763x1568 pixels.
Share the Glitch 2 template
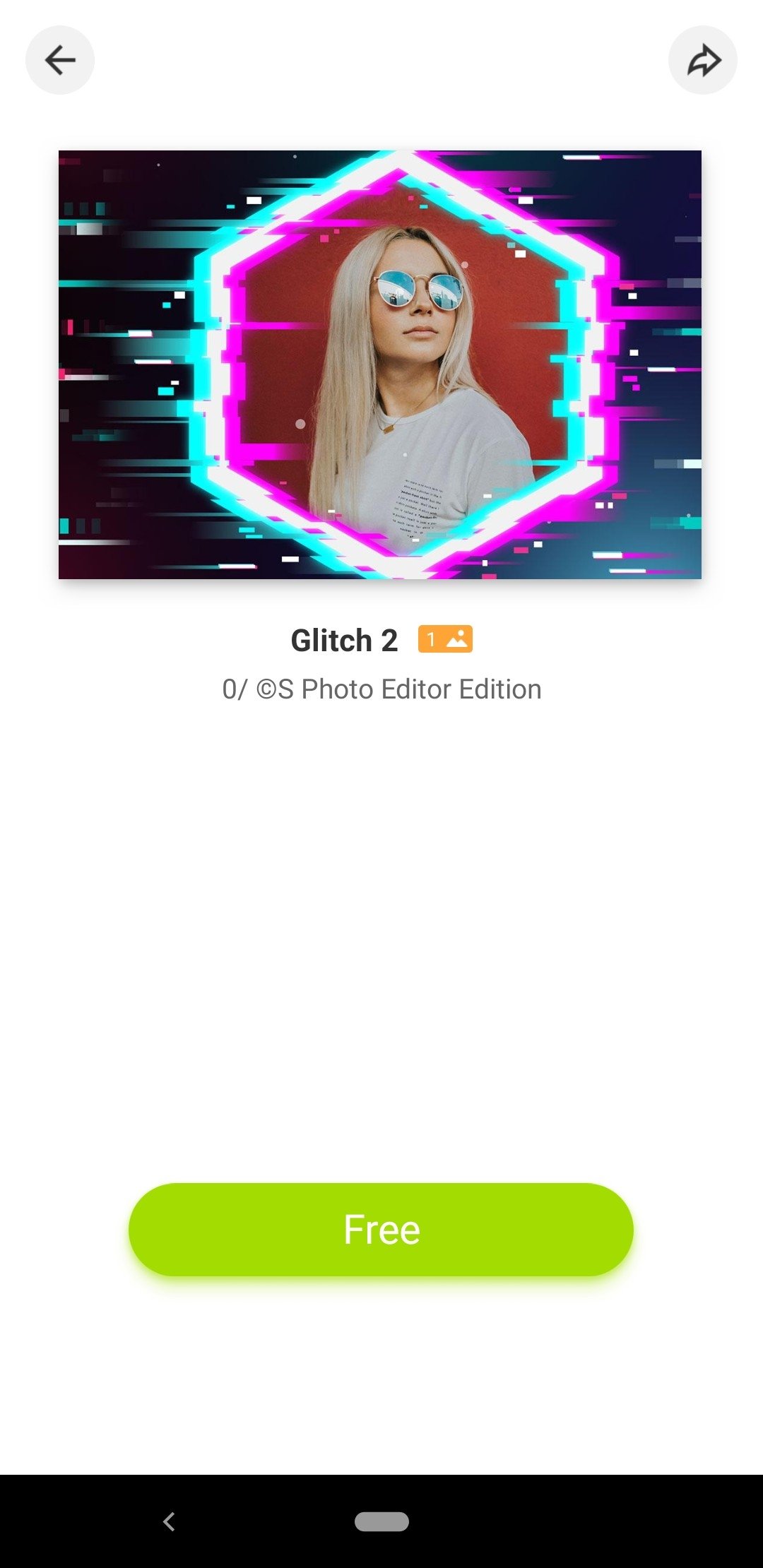point(703,60)
